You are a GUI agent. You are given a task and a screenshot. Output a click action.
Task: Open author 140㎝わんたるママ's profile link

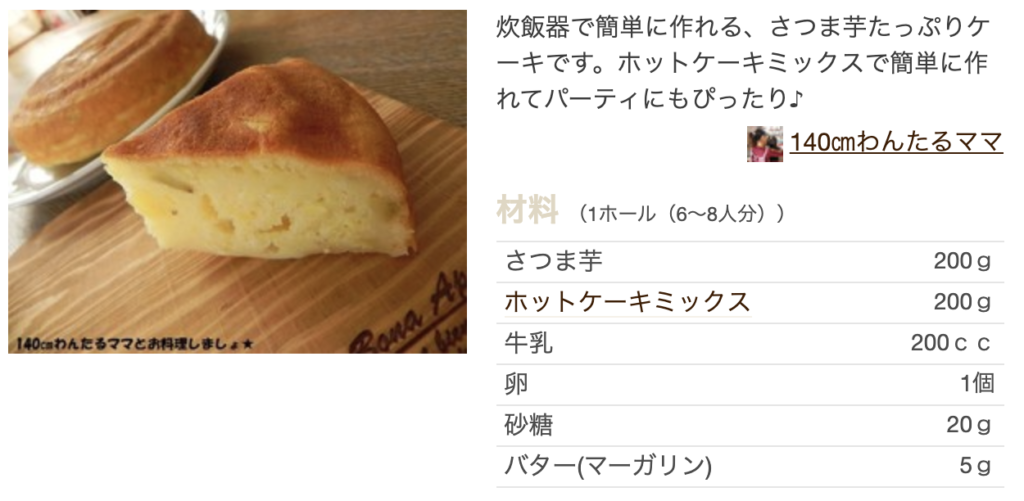click(x=895, y=143)
